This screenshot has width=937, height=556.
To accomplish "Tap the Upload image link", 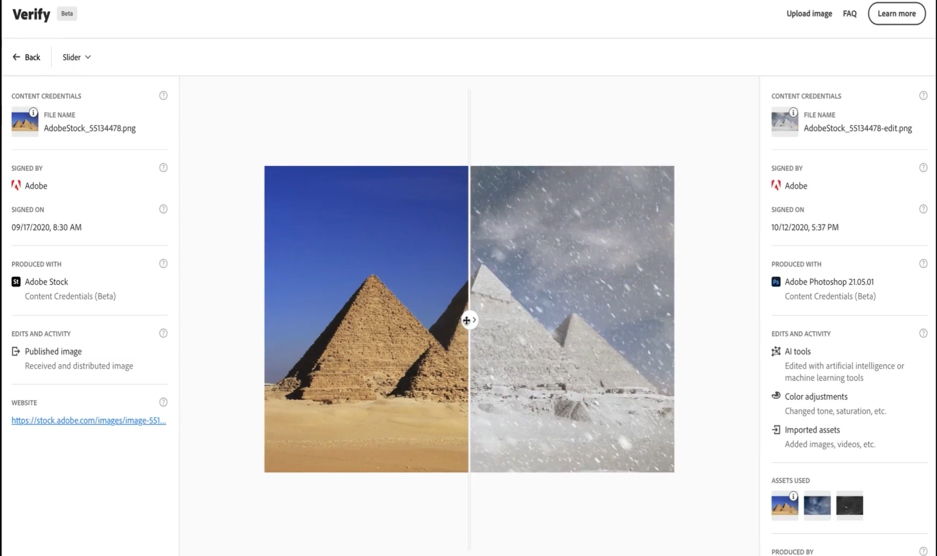I will pos(808,14).
